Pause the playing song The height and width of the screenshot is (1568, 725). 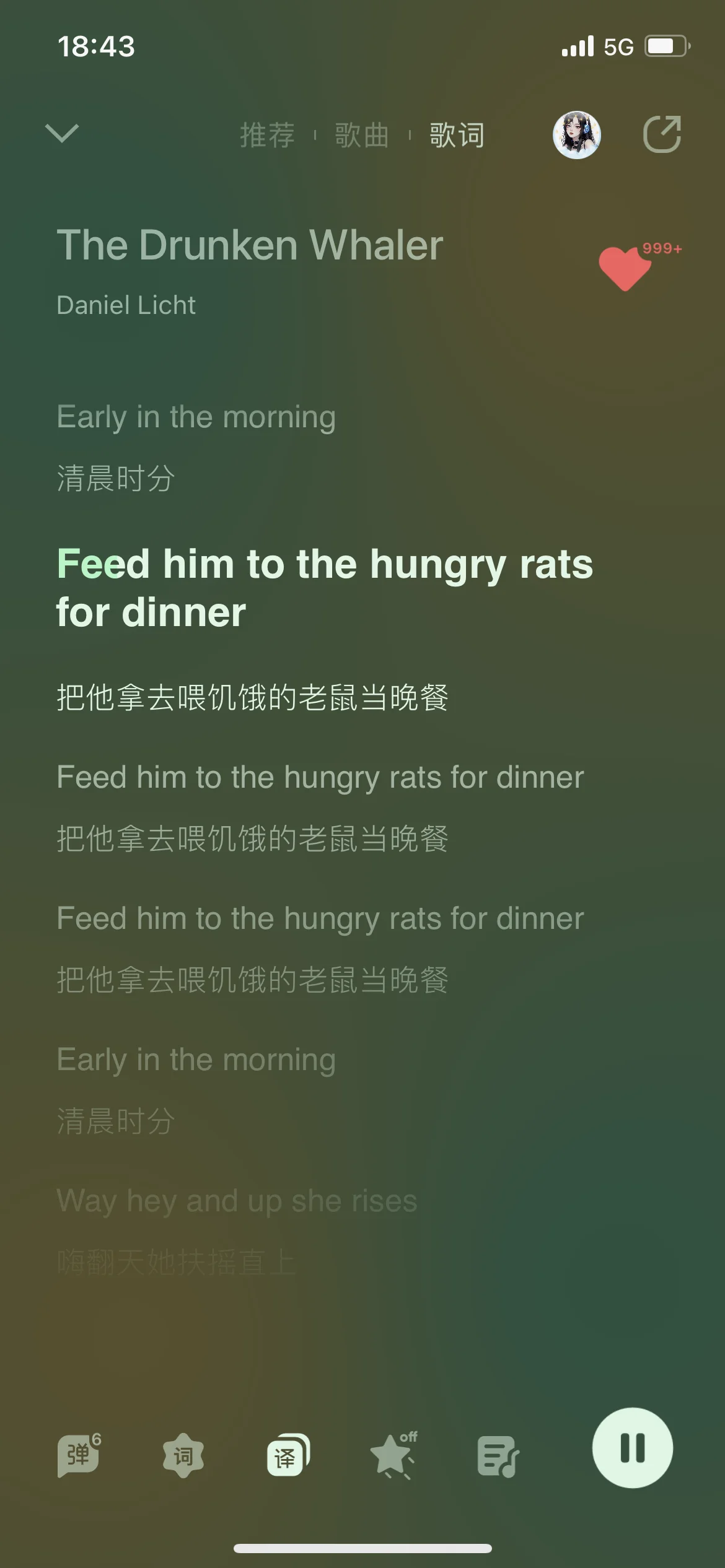pos(632,1448)
